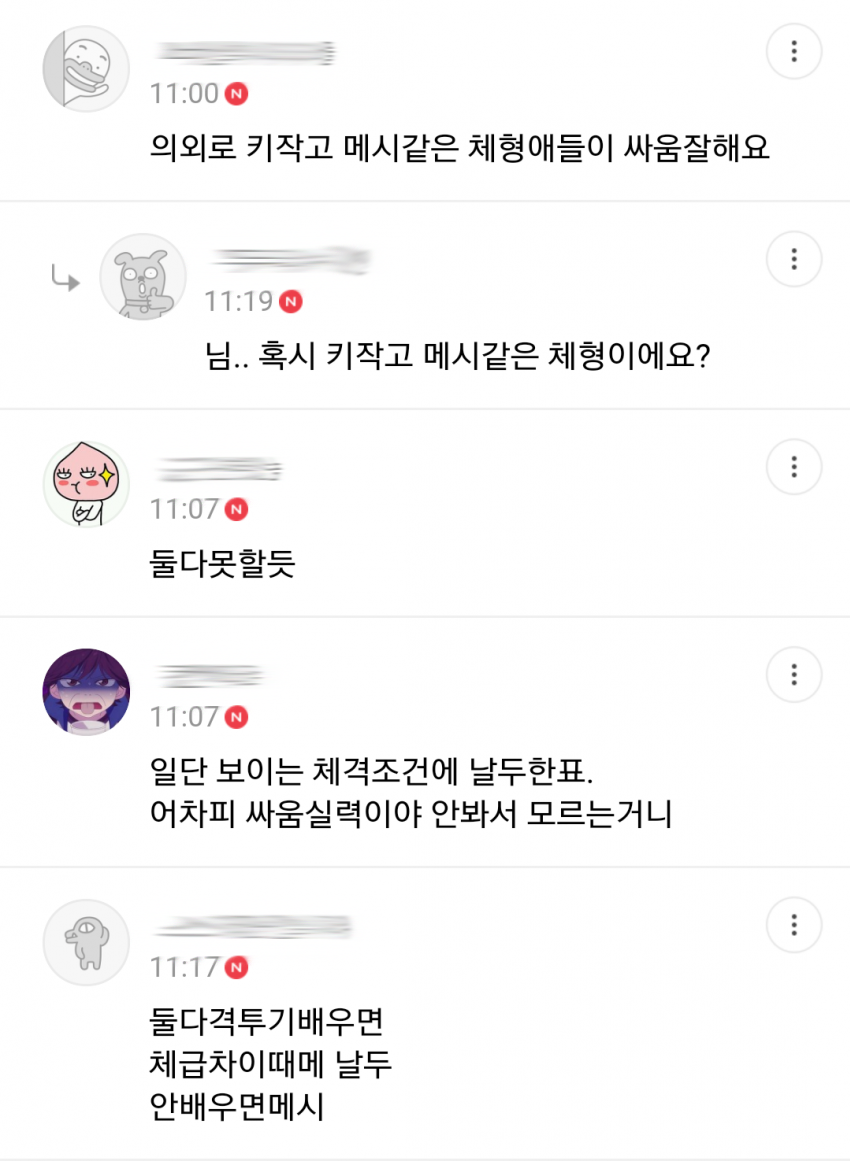Open overflow menu on 체격조건 comment
850x1161 pixels.
pyautogui.click(x=793, y=673)
